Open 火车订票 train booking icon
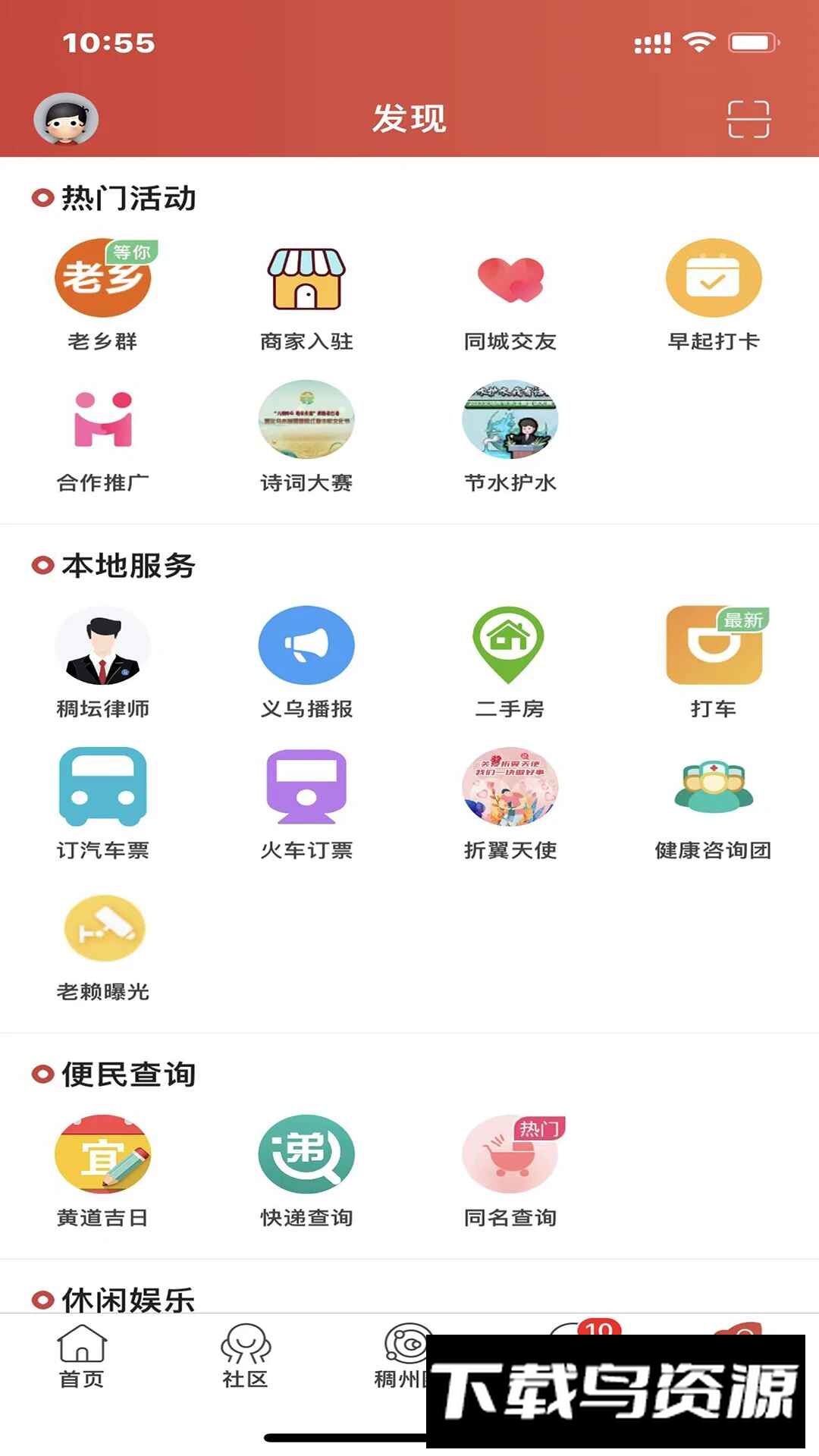Screen dimensions: 819x1456 [307, 789]
